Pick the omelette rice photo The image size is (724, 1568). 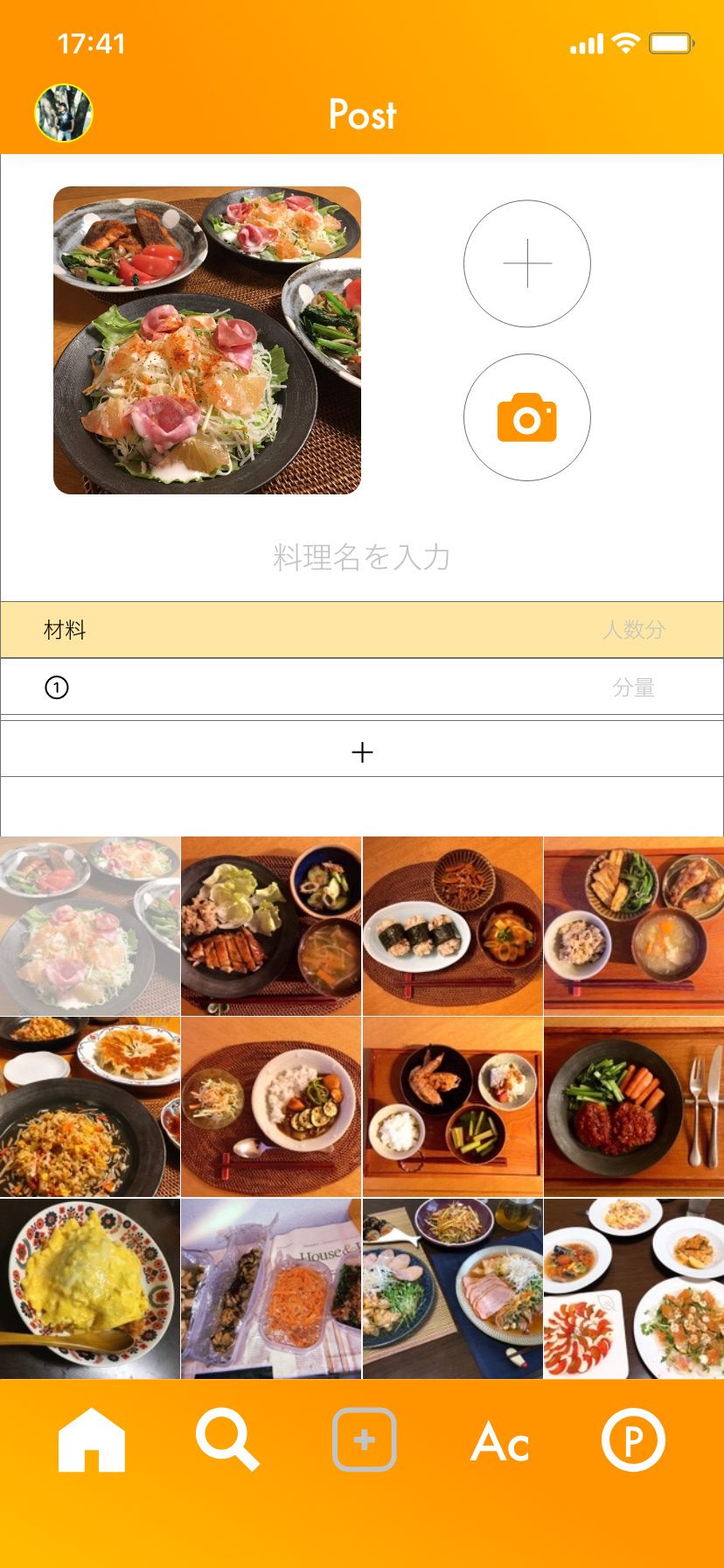[x=90, y=1288]
